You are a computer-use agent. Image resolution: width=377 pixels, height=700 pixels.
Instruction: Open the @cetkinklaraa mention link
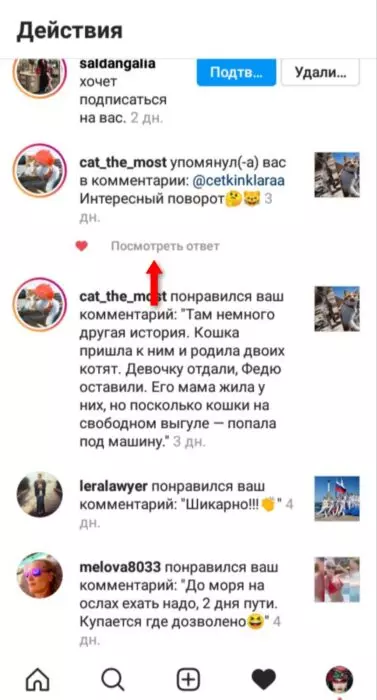click(x=239, y=181)
